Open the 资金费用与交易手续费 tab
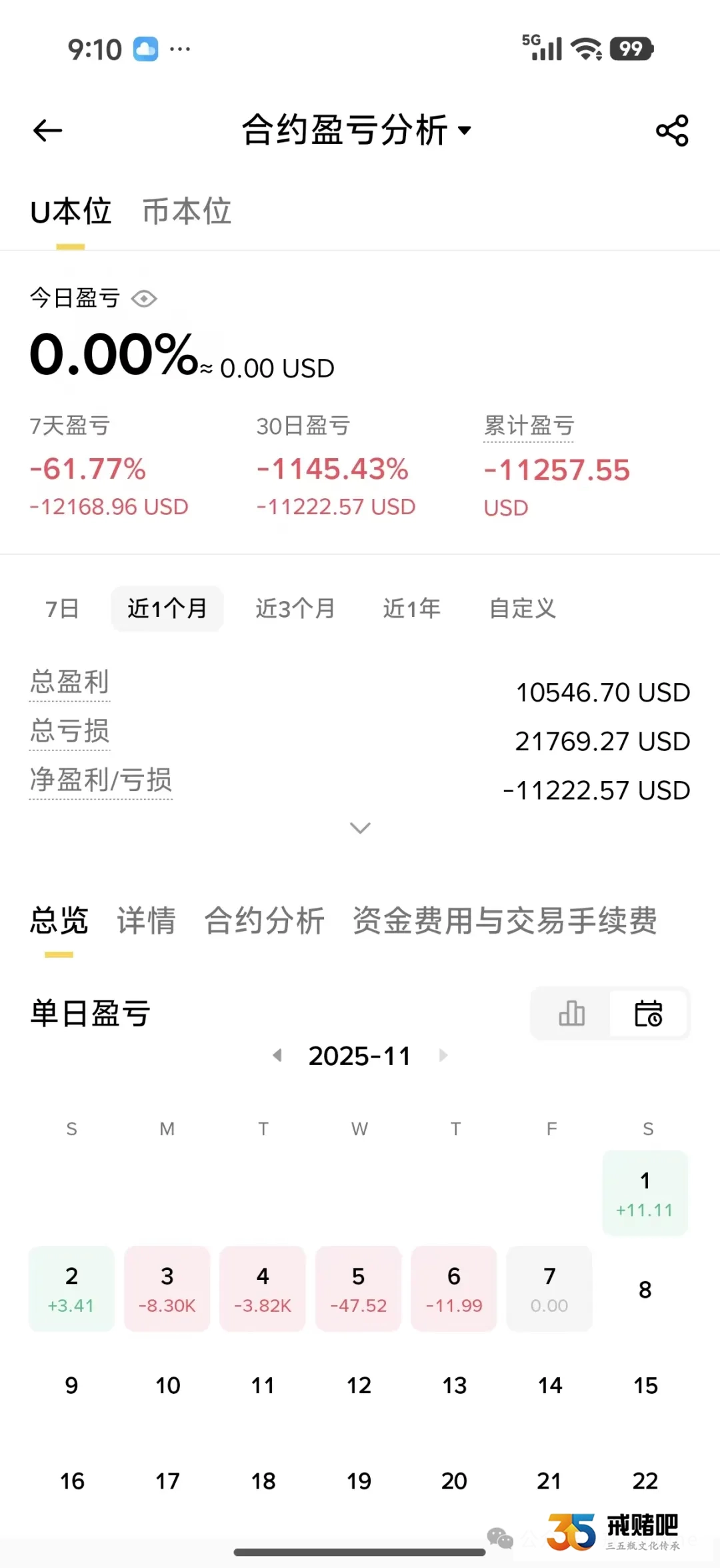The height and width of the screenshot is (1568, 720). pyautogui.click(x=504, y=921)
